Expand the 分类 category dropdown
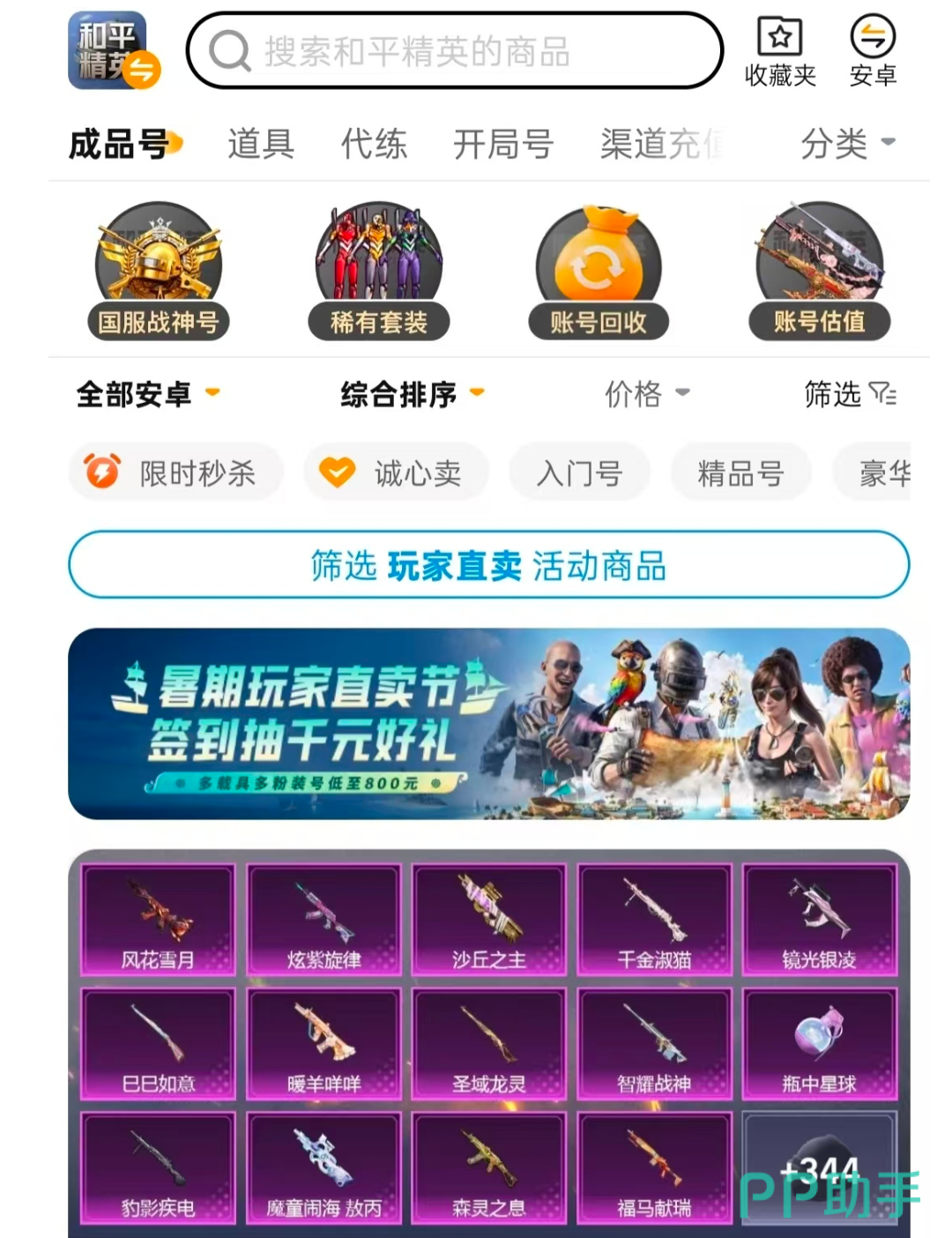 pos(847,143)
